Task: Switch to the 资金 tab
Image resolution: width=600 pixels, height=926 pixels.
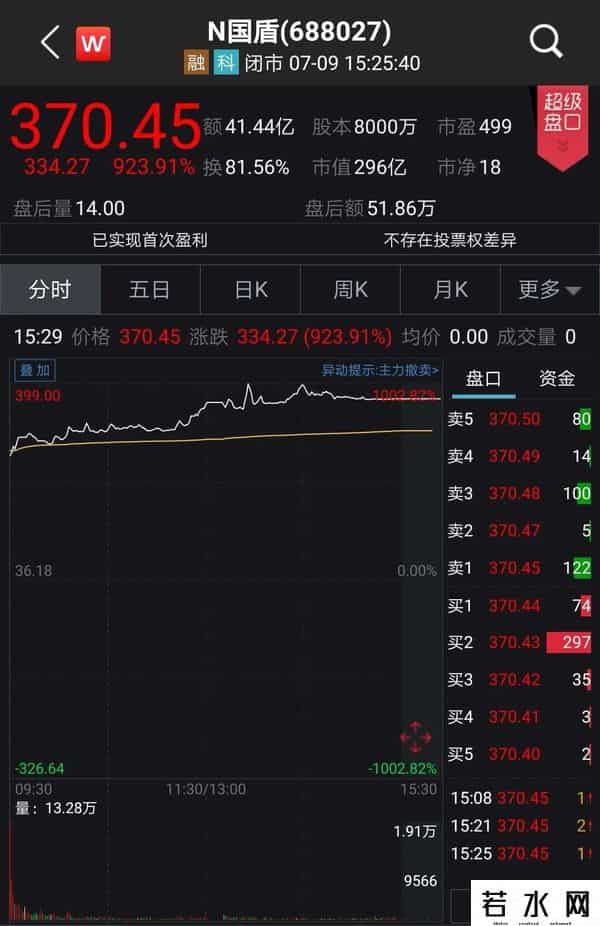Action: 557,378
